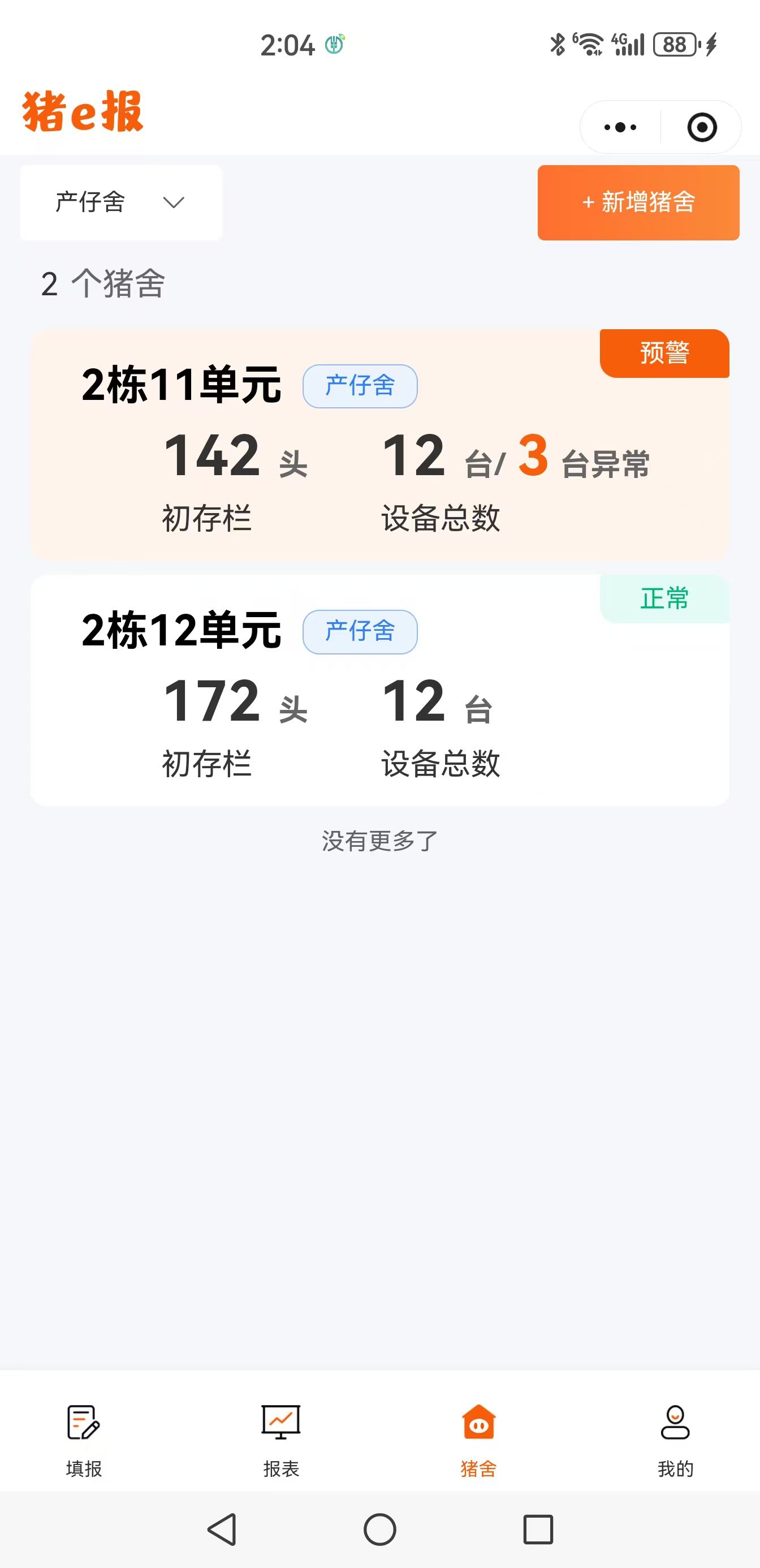Close the mini program with the circle icon
Image resolution: width=760 pixels, height=1568 pixels.
pos(702,127)
